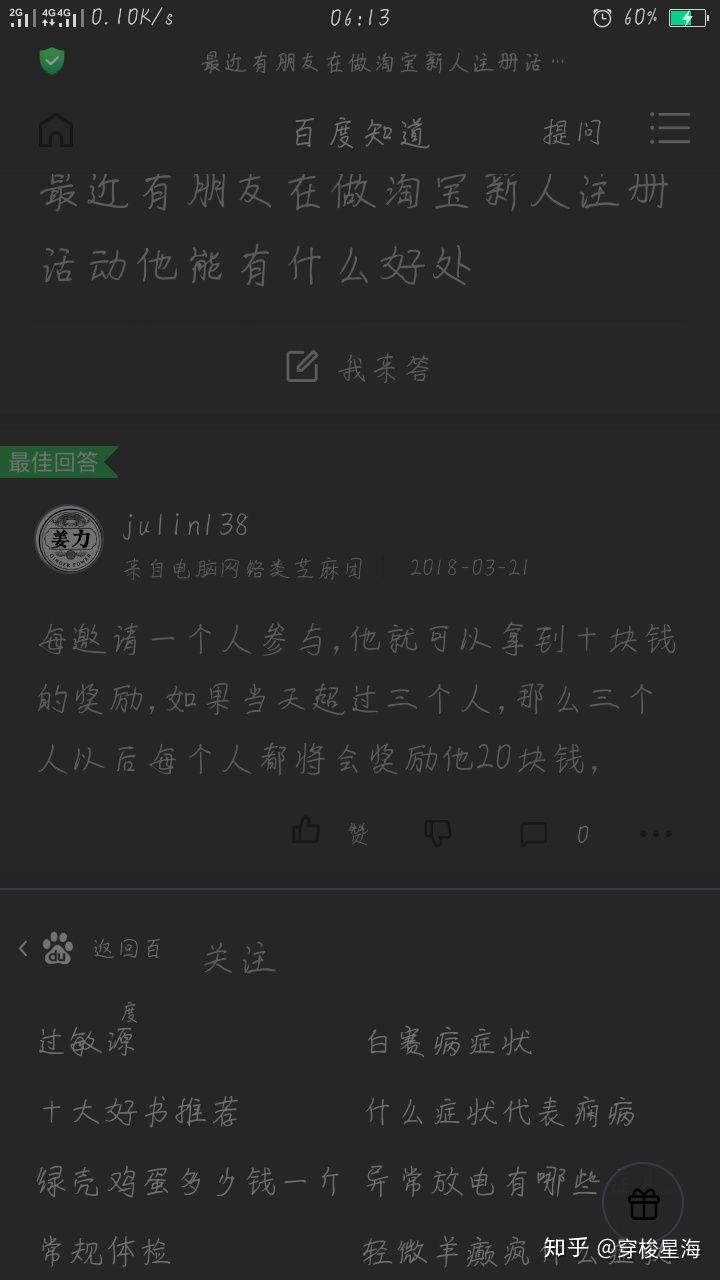720x1280 pixels.
Task: Like the answer with thumbs up
Action: 306,831
